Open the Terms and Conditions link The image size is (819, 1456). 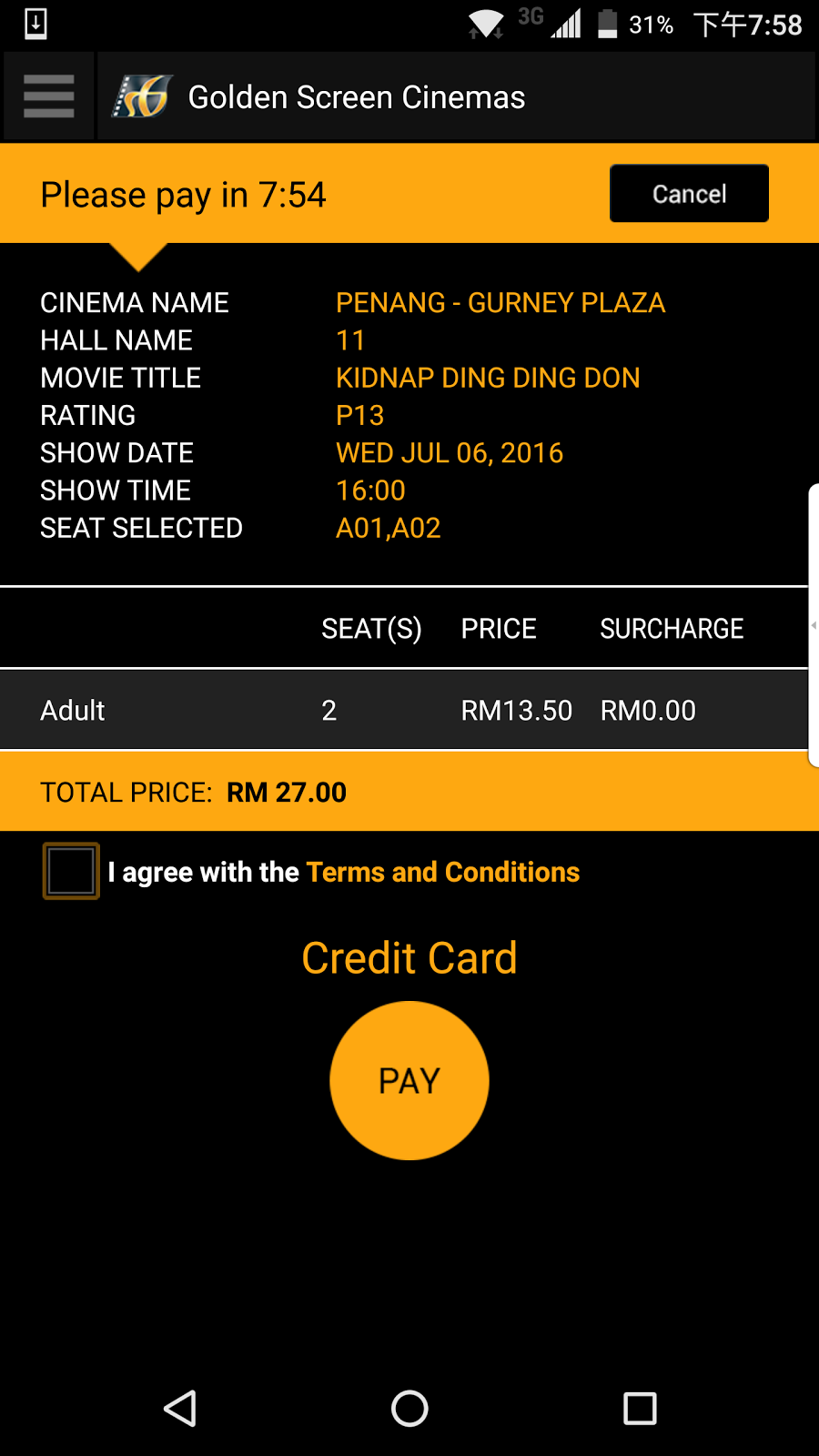443,872
